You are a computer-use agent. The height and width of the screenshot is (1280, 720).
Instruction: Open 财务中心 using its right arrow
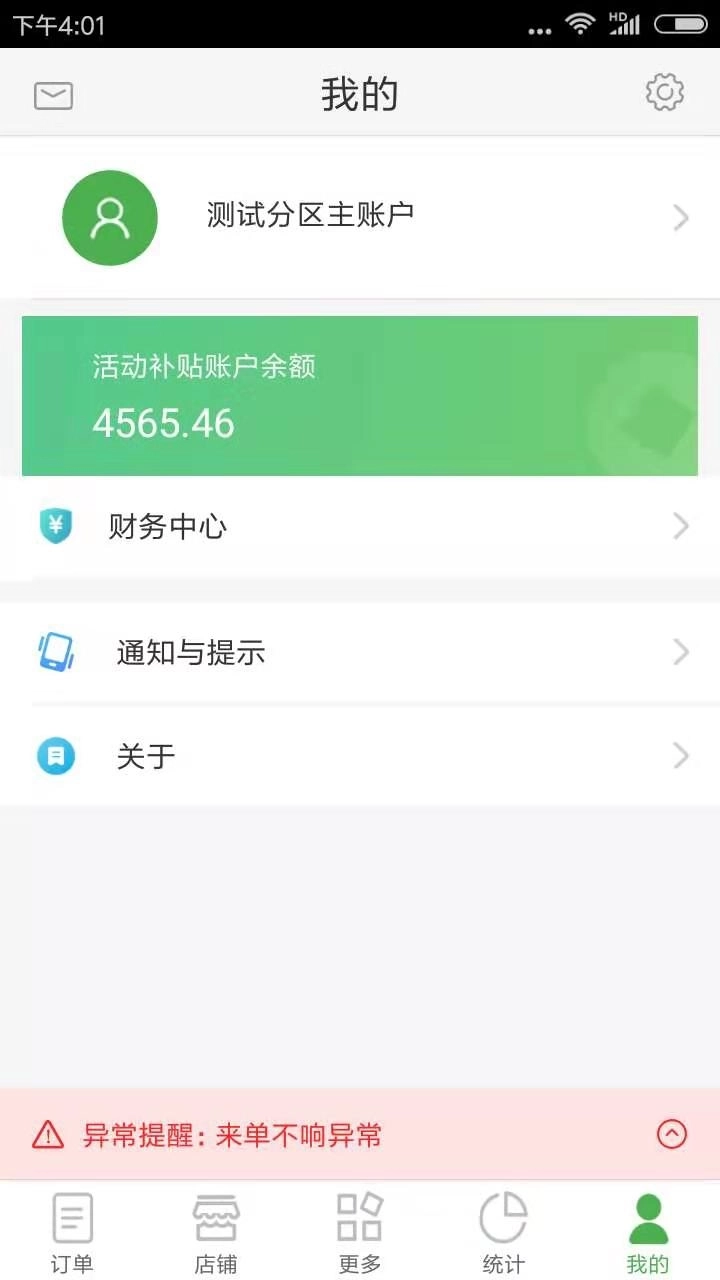pos(681,525)
